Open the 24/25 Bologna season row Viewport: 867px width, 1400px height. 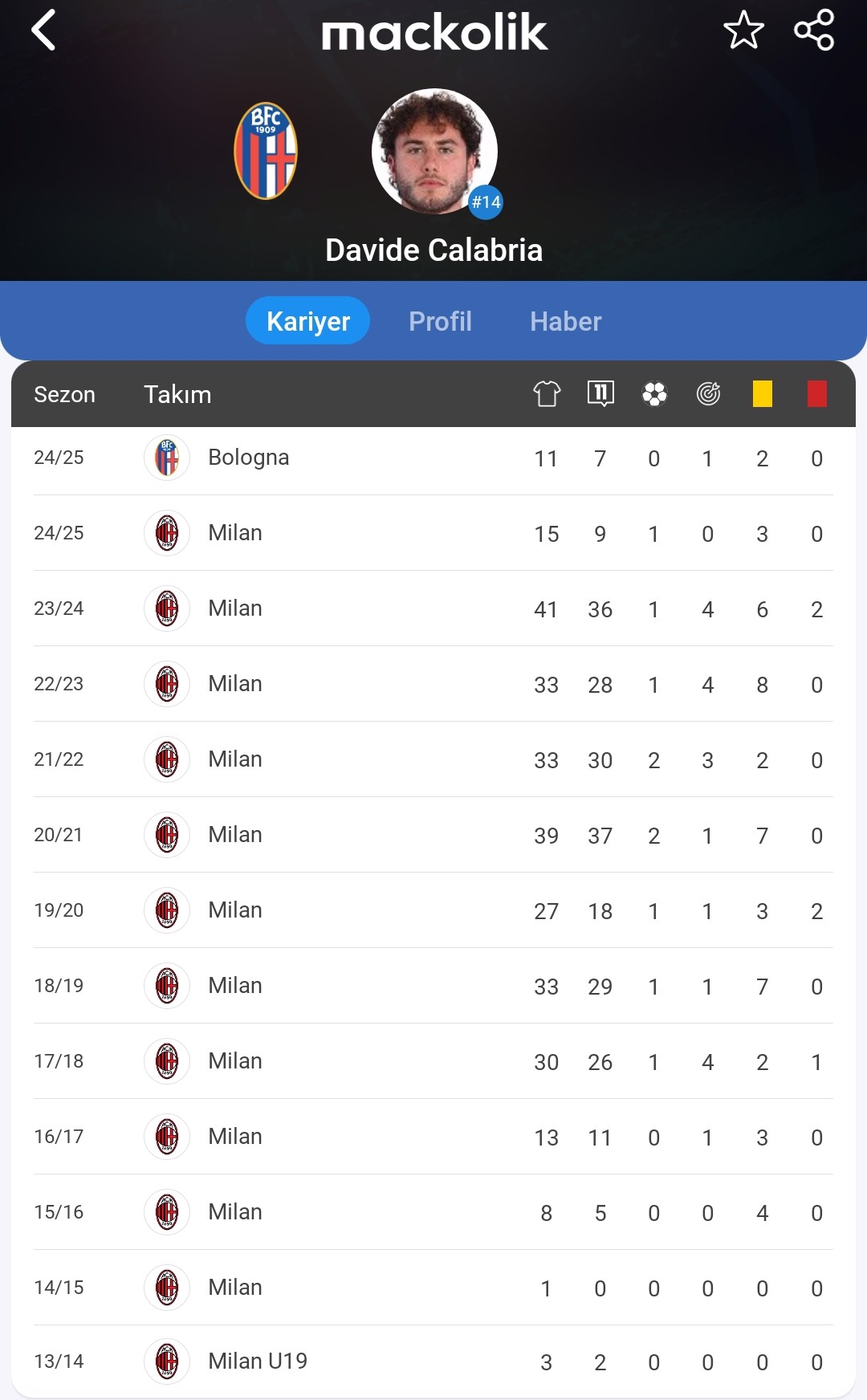[x=433, y=458]
